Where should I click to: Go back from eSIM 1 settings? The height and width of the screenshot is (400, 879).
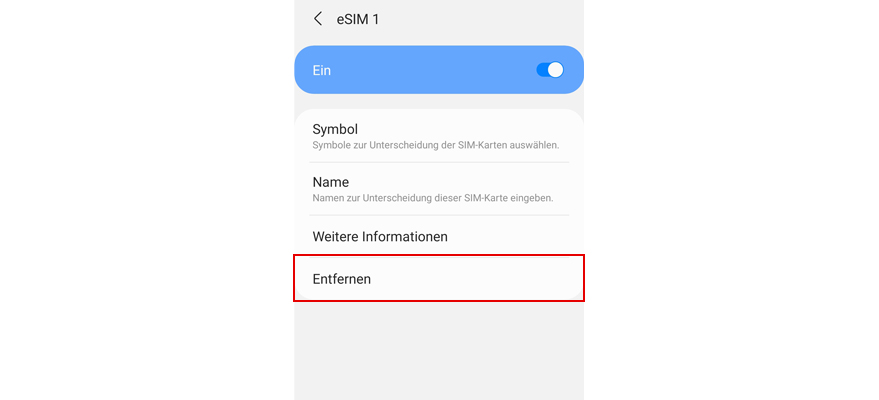pyautogui.click(x=318, y=19)
